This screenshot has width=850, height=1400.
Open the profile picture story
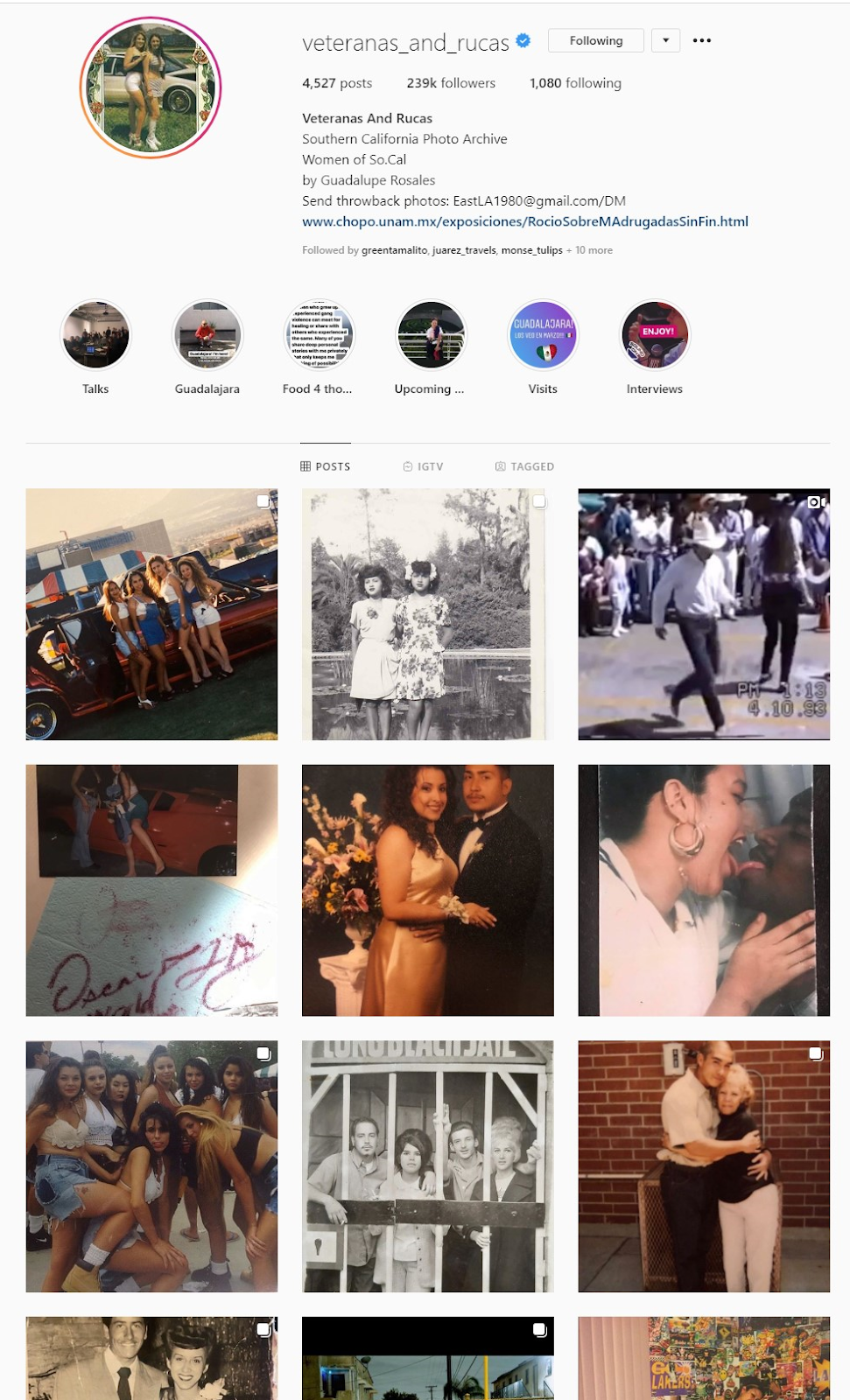pos(151,87)
